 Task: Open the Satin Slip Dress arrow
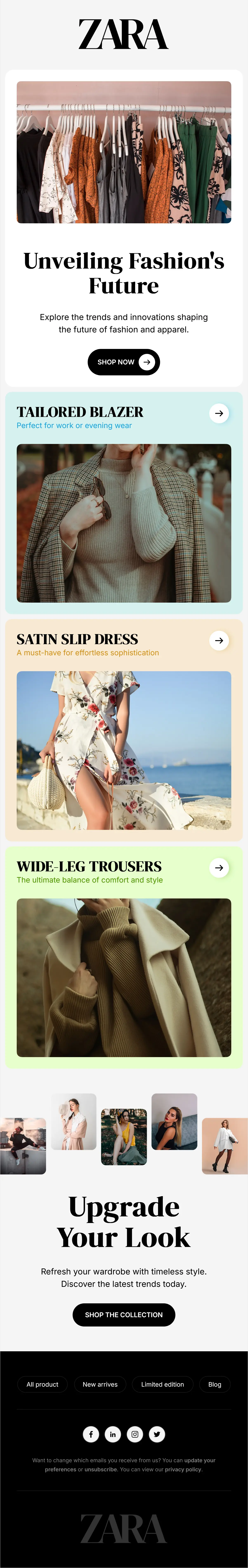219,640
